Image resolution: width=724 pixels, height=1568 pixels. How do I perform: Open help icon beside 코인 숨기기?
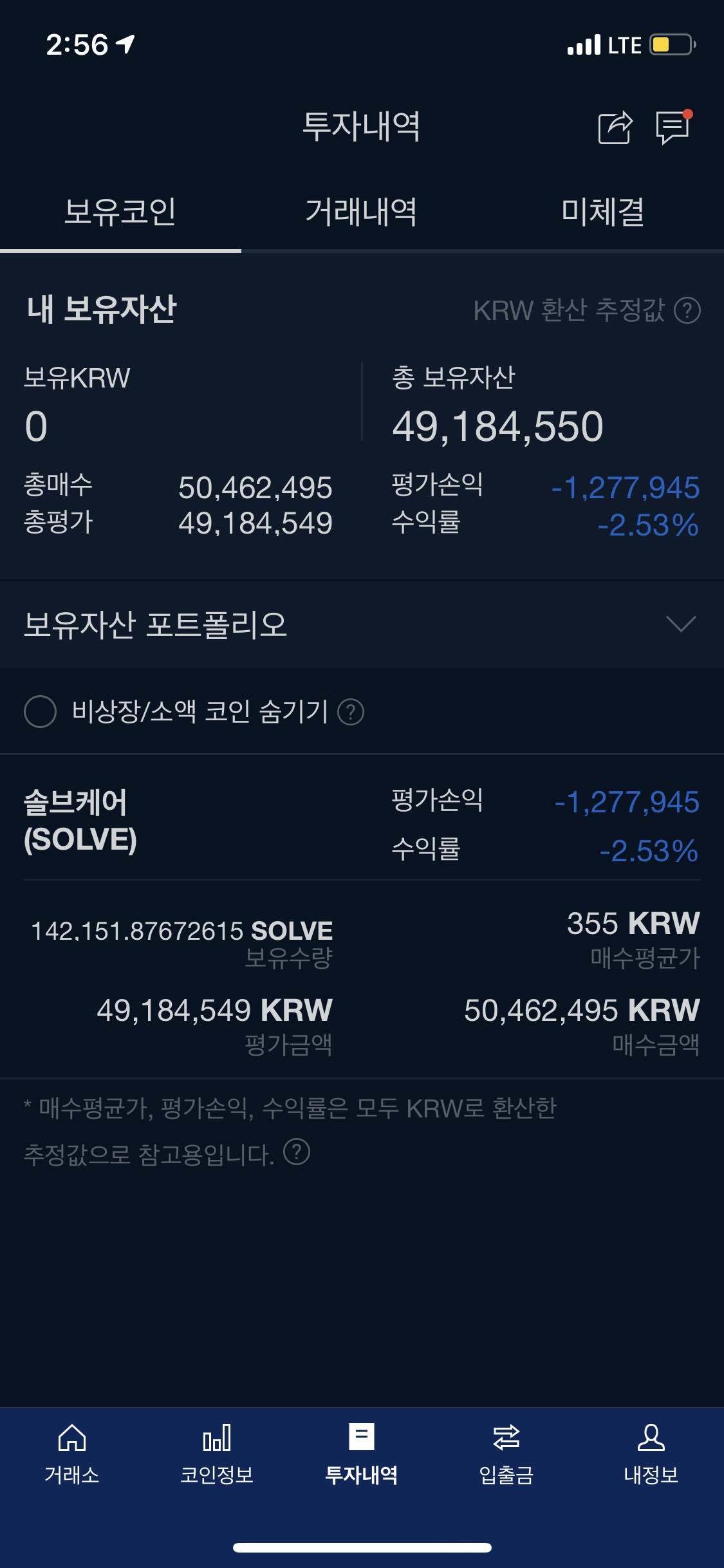click(x=351, y=712)
